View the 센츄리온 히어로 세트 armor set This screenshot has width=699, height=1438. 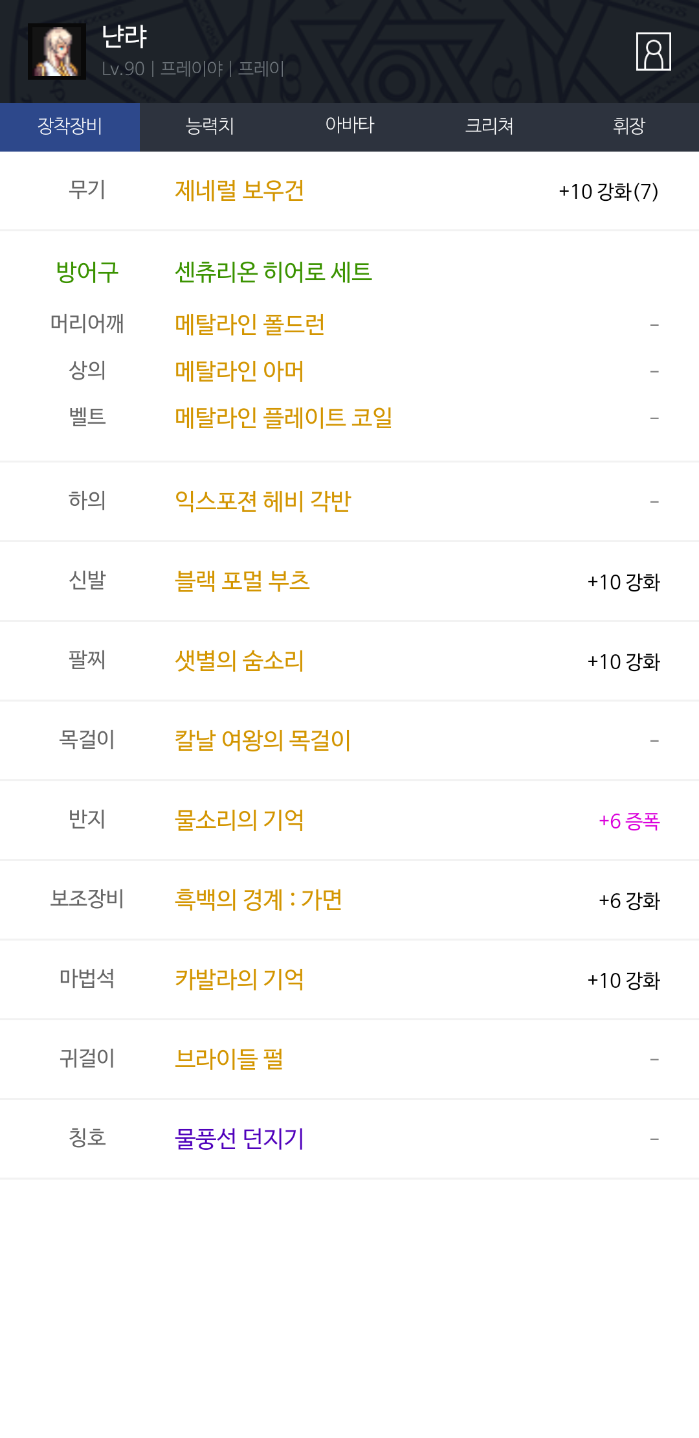pos(273,271)
